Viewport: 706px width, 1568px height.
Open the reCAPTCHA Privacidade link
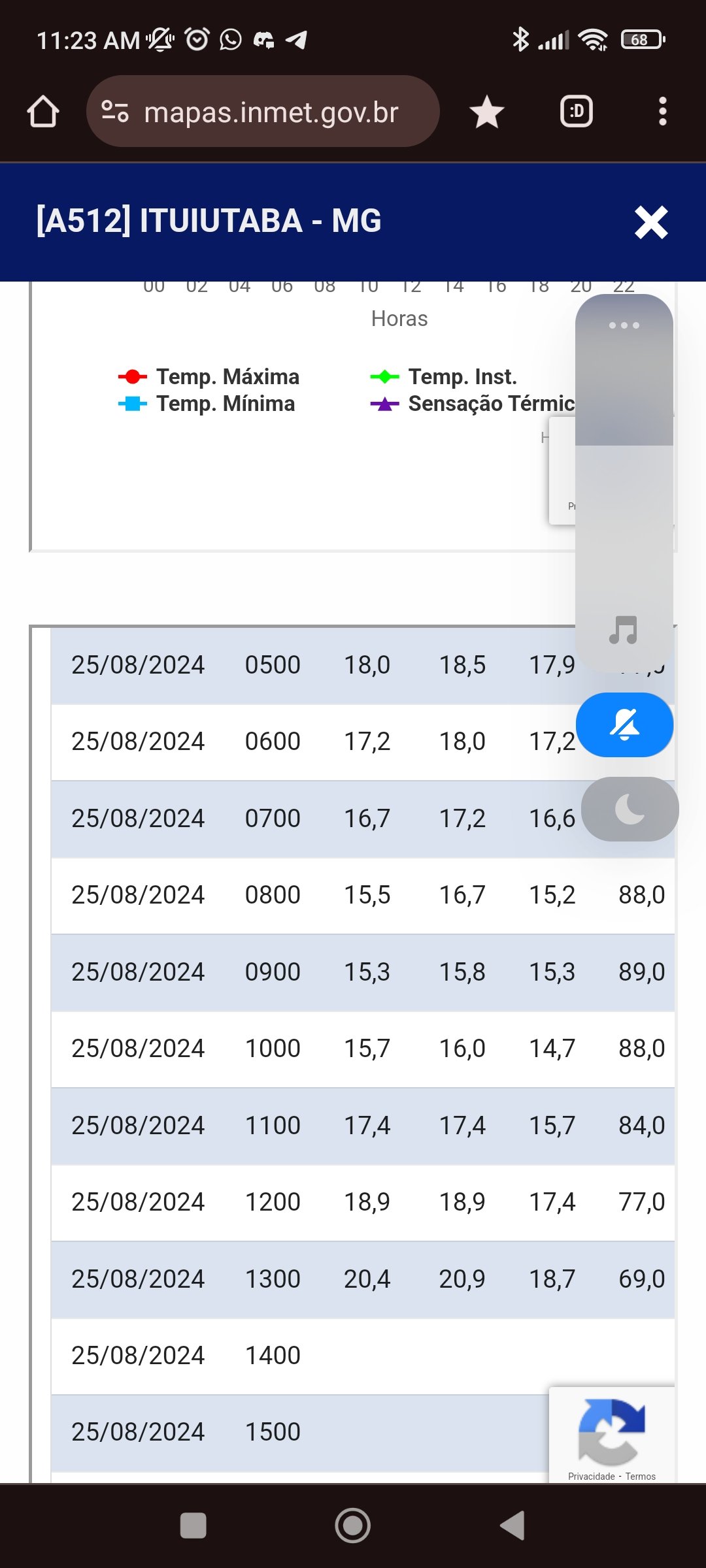click(x=592, y=1477)
